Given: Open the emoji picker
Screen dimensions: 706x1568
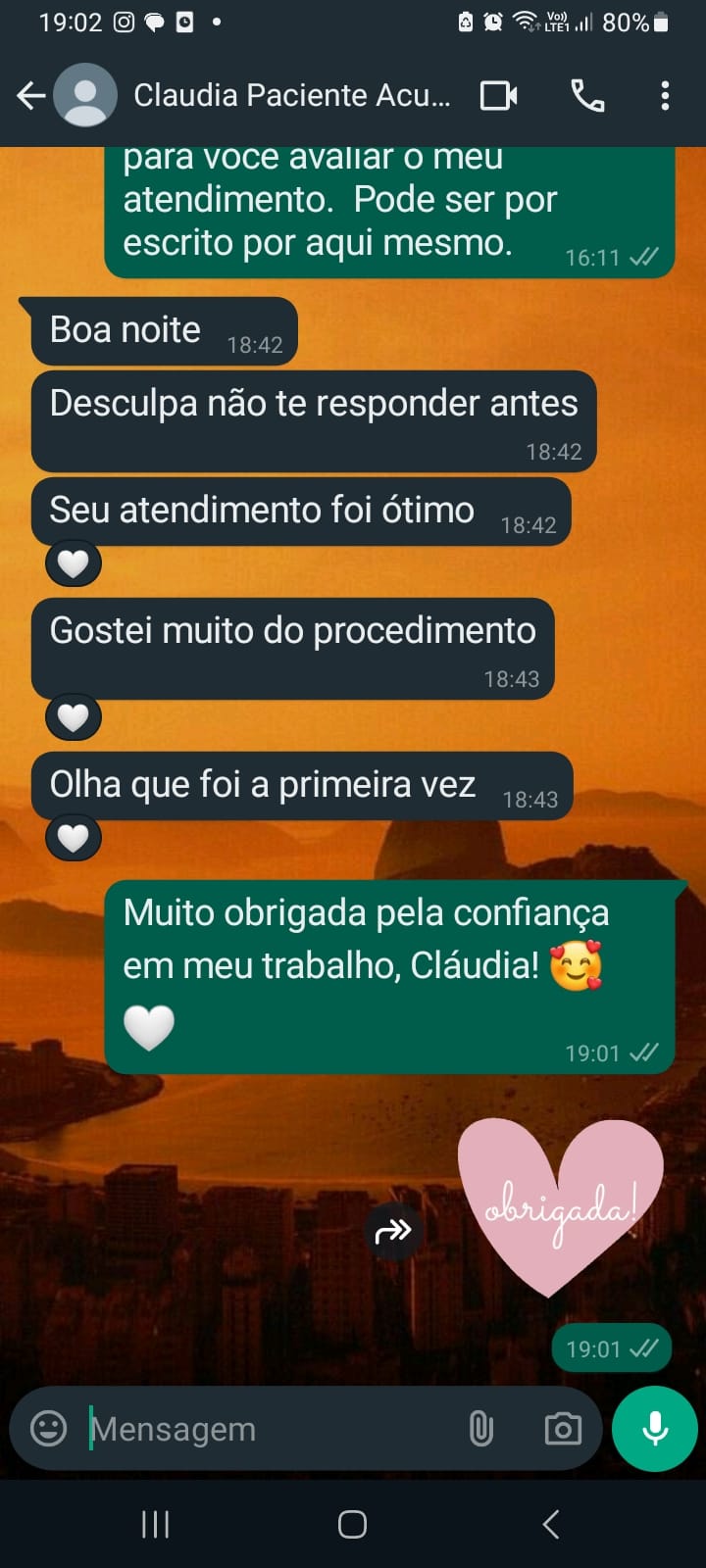Looking at the screenshot, I should tap(49, 1429).
